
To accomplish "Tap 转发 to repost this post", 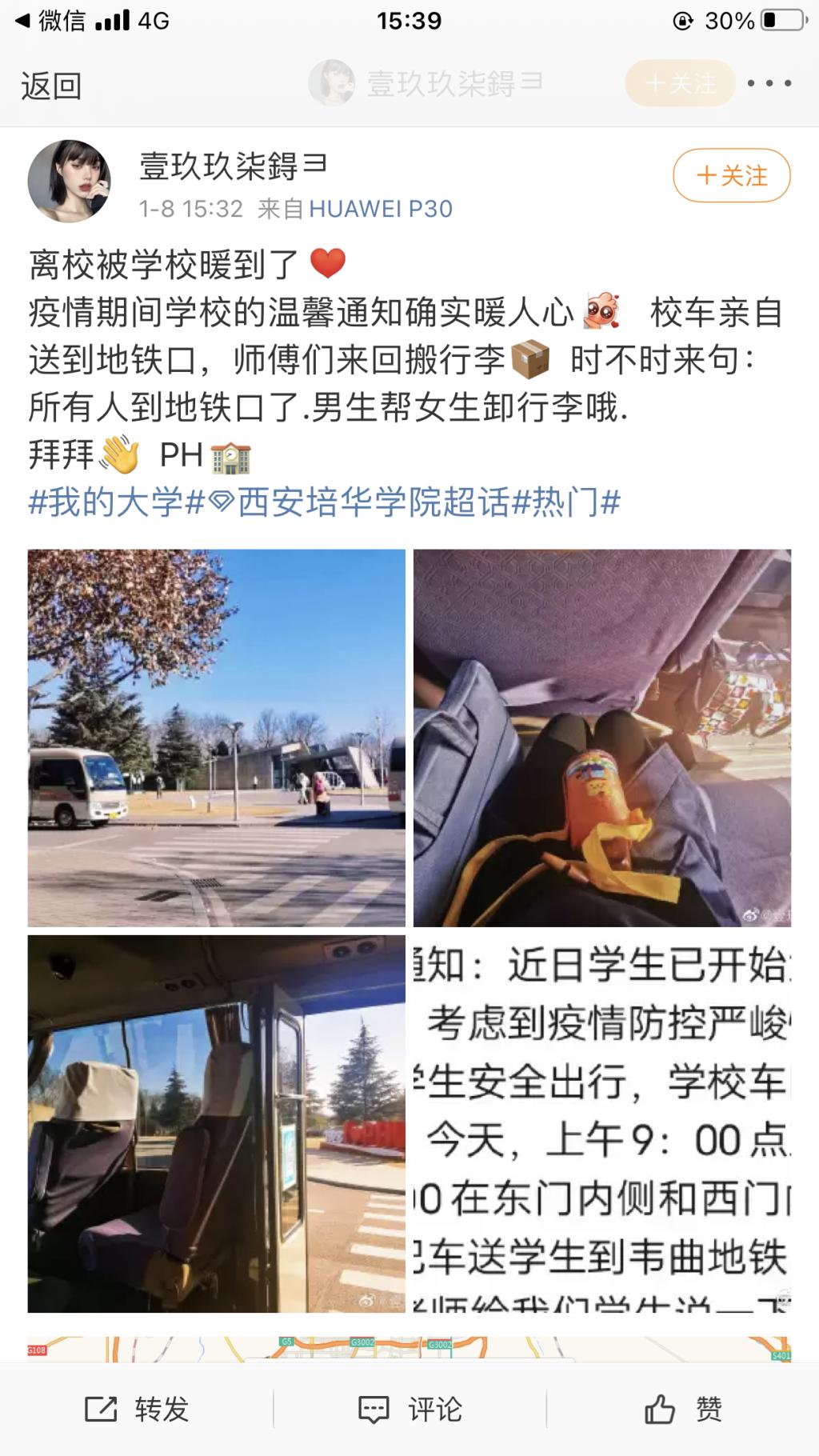I will [x=137, y=1409].
